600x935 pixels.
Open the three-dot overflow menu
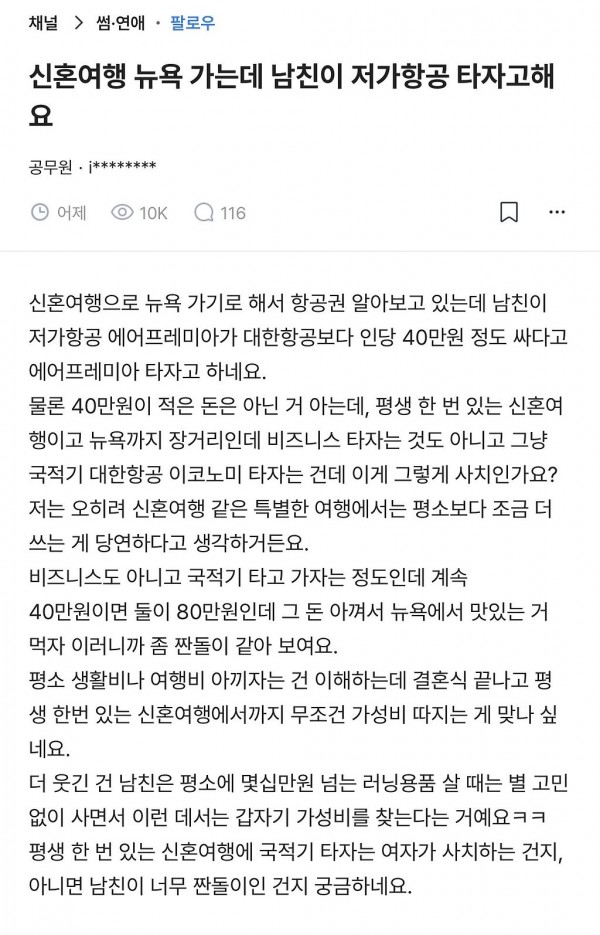point(557,212)
